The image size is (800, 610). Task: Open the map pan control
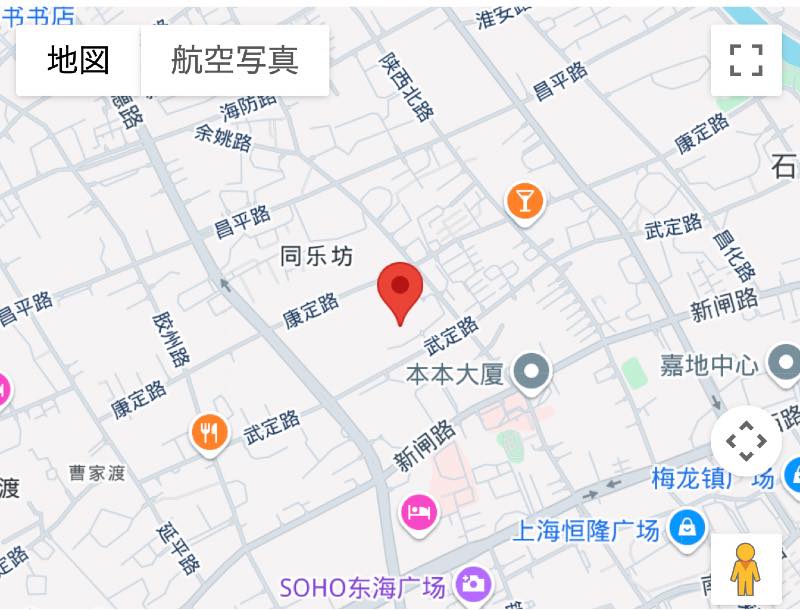point(746,440)
